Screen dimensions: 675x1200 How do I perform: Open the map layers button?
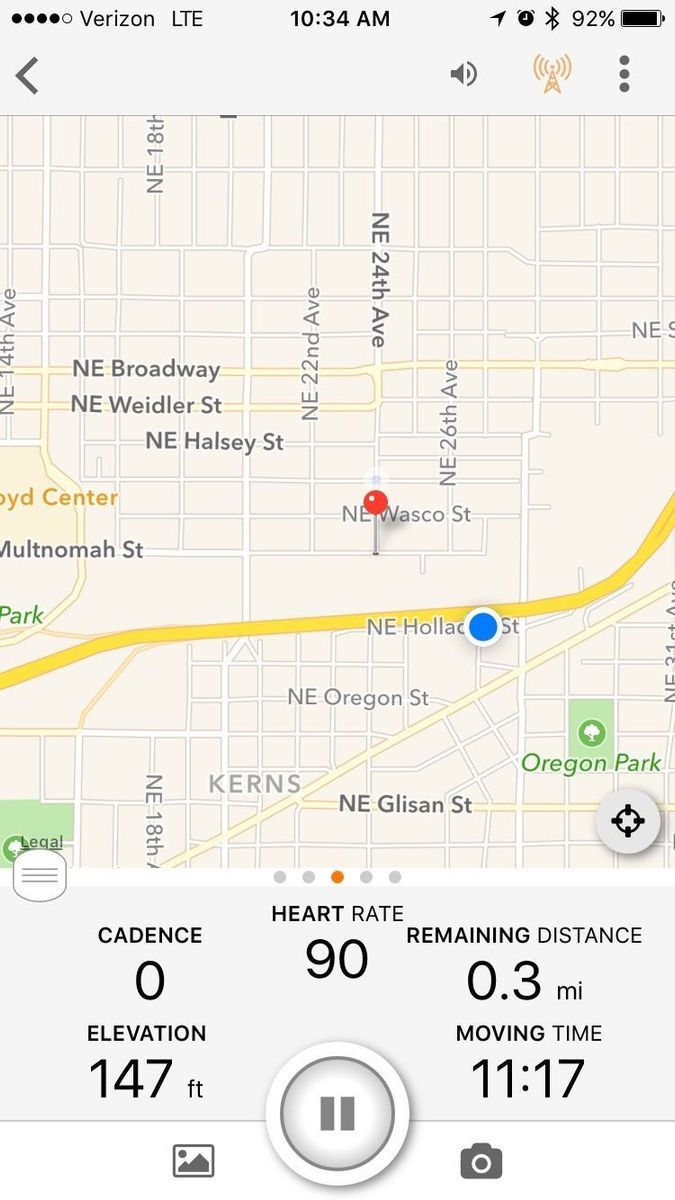click(x=40, y=876)
